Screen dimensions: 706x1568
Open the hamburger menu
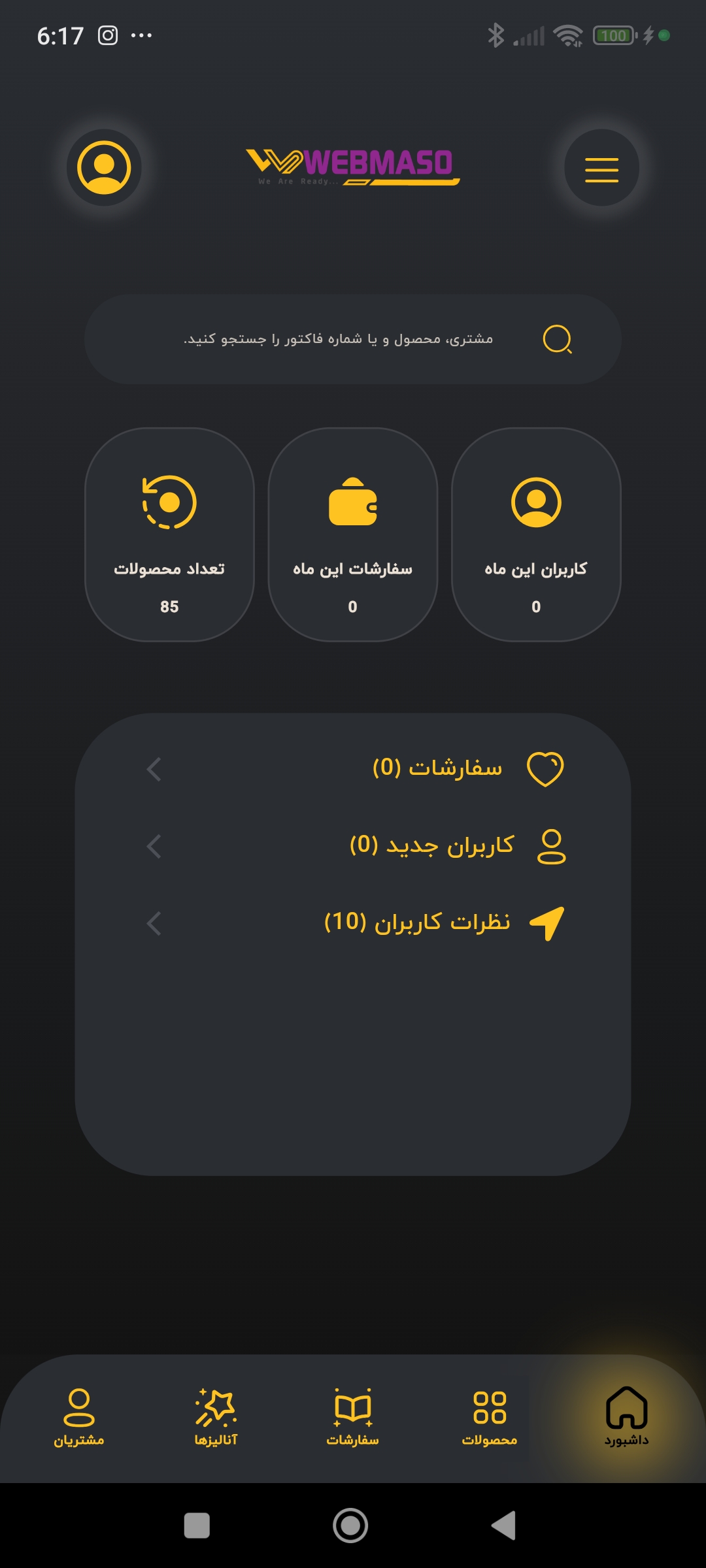[x=601, y=169]
